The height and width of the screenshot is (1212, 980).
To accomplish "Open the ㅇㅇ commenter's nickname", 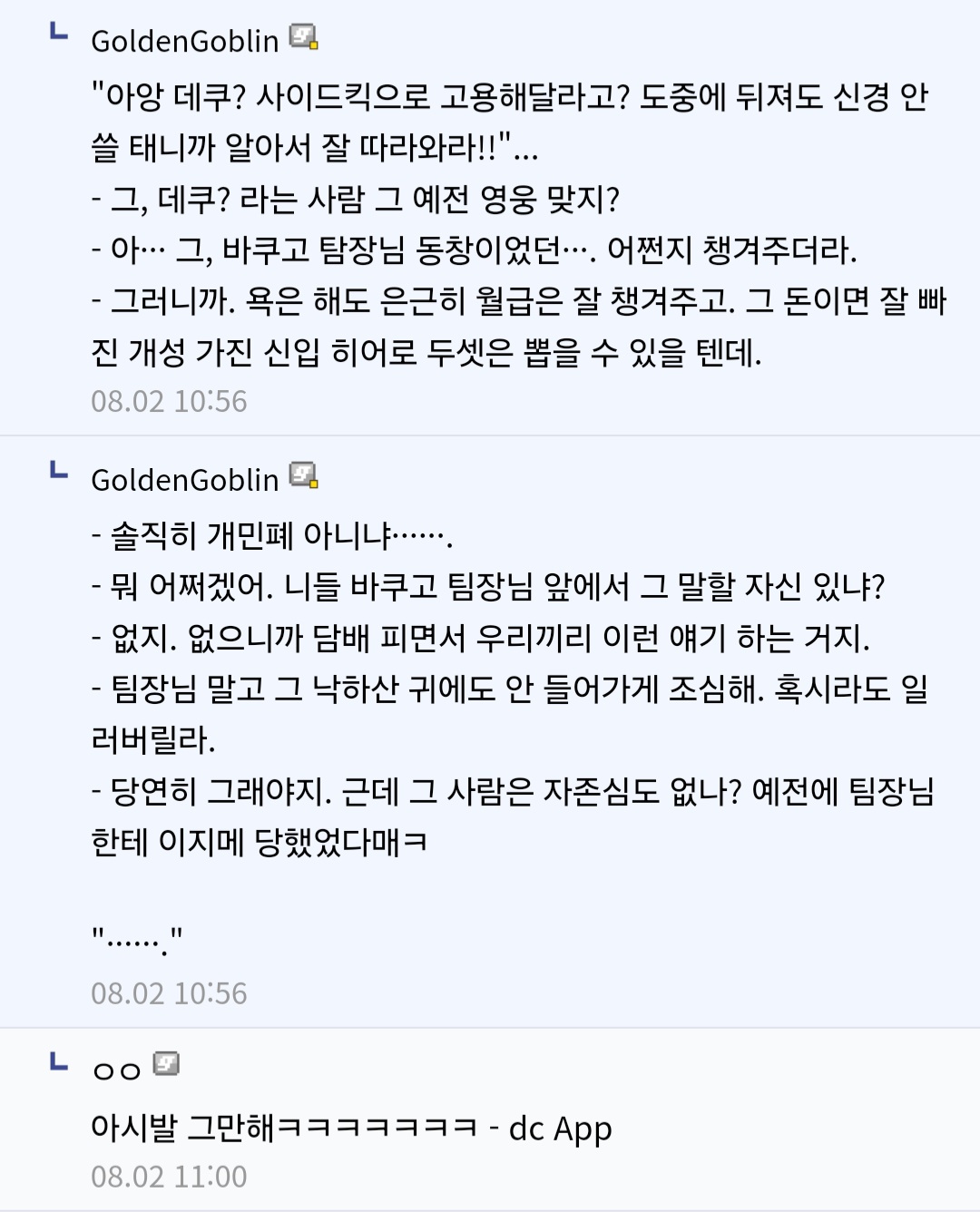I will tap(117, 1070).
